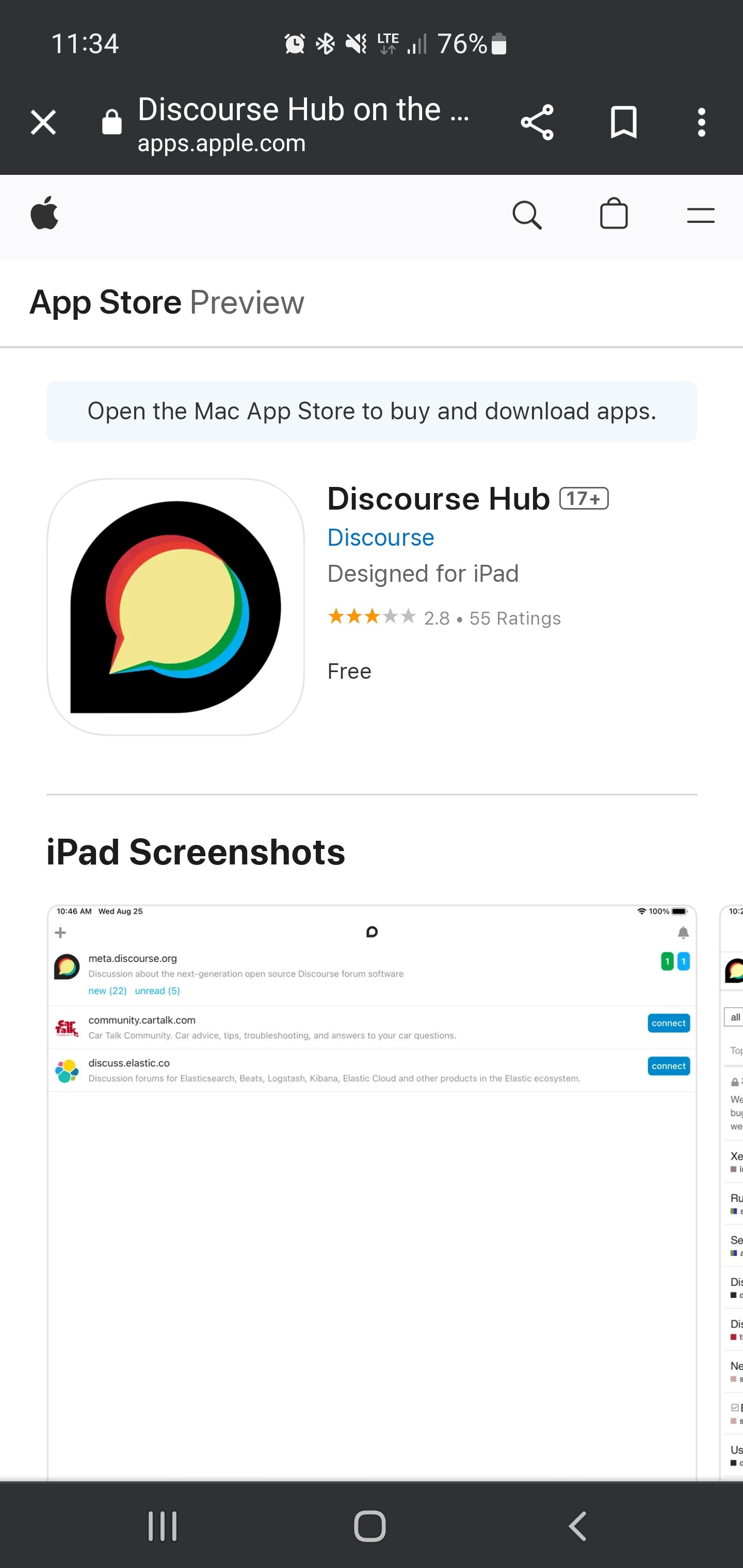Go to the Apple home page logo
The image size is (743, 1568).
tap(44, 213)
